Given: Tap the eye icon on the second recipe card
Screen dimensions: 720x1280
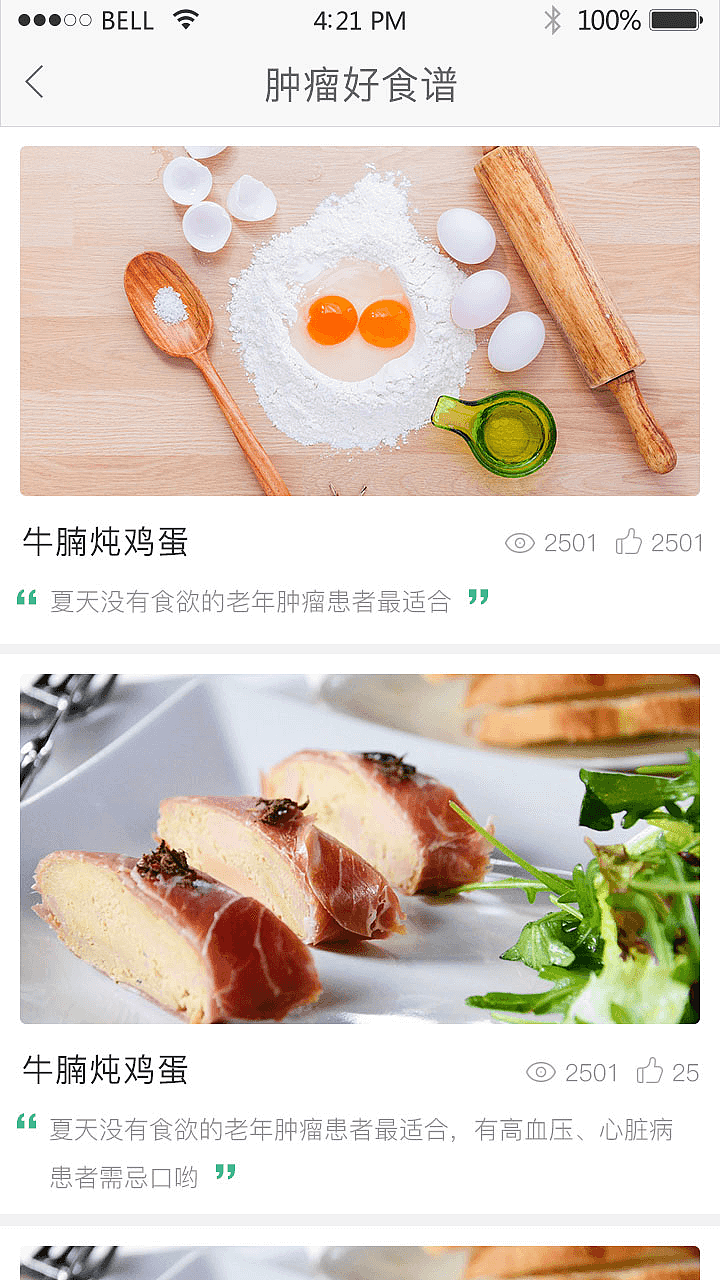Looking at the screenshot, I should pos(540,1072).
